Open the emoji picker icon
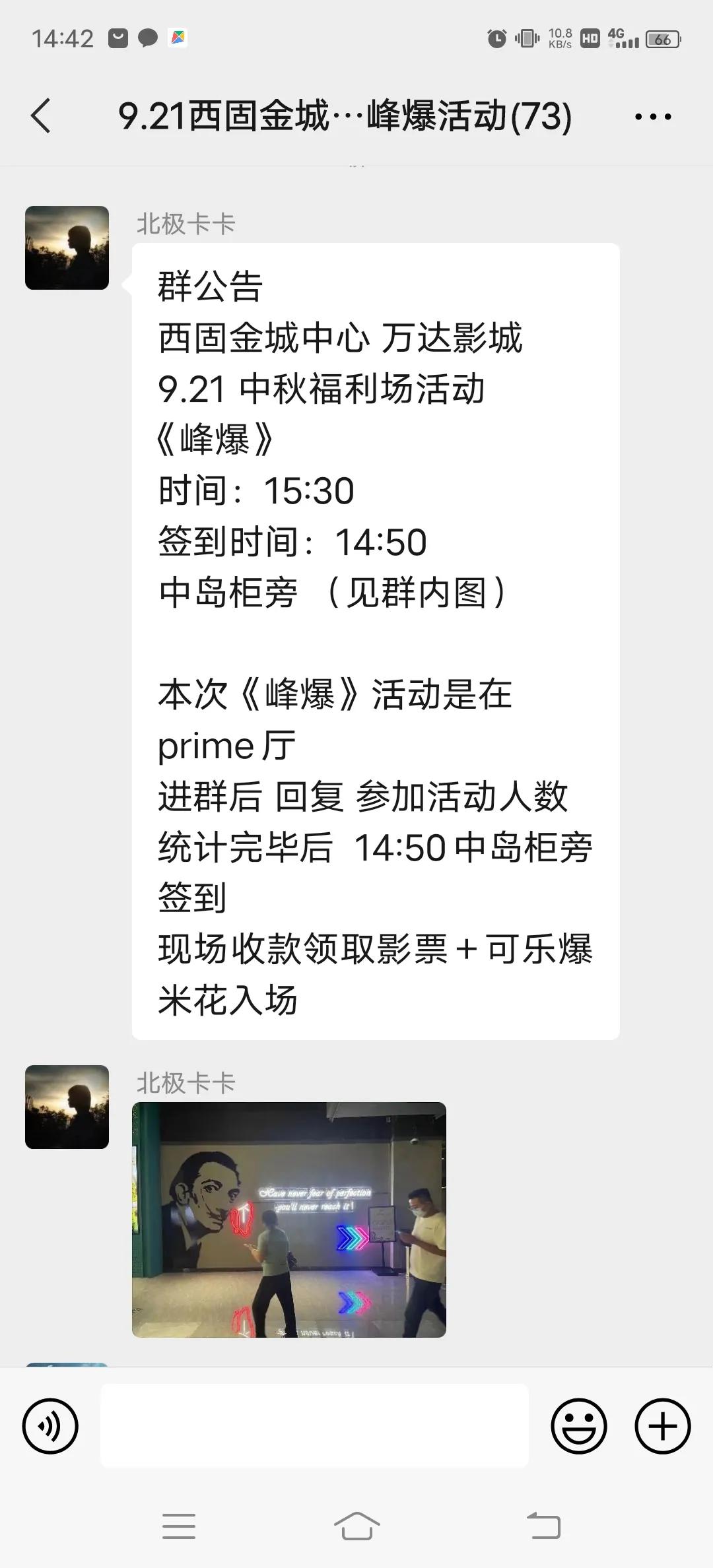Viewport: 713px width, 1568px height. pos(578,1425)
